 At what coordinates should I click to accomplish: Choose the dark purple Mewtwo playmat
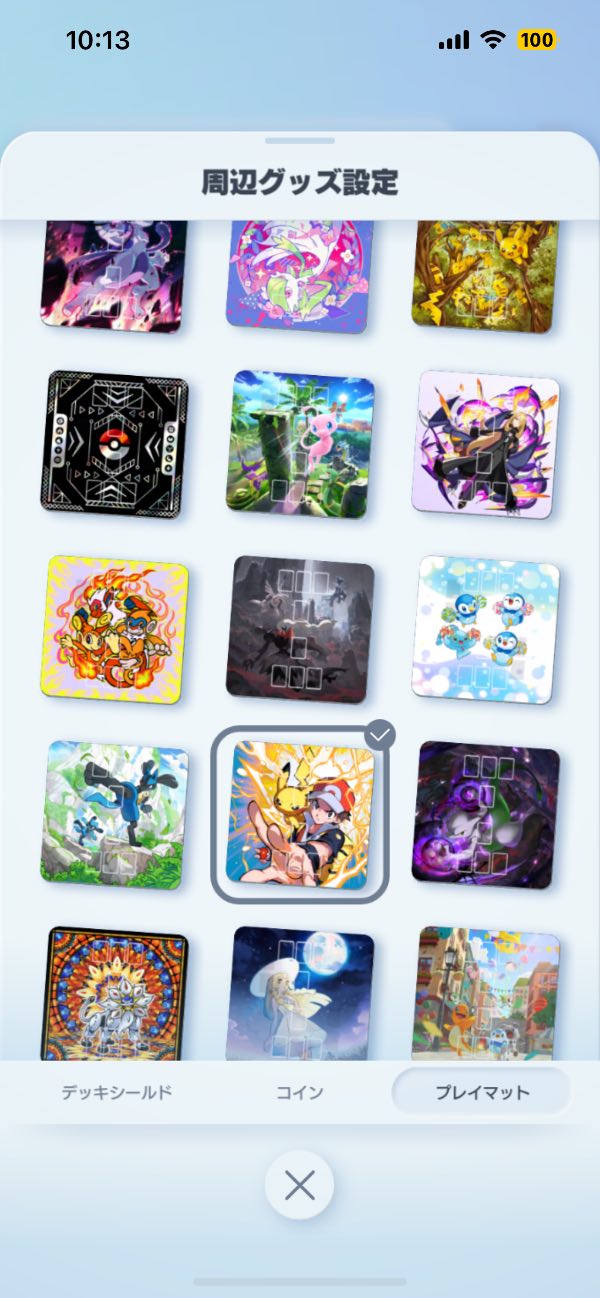click(x=486, y=814)
